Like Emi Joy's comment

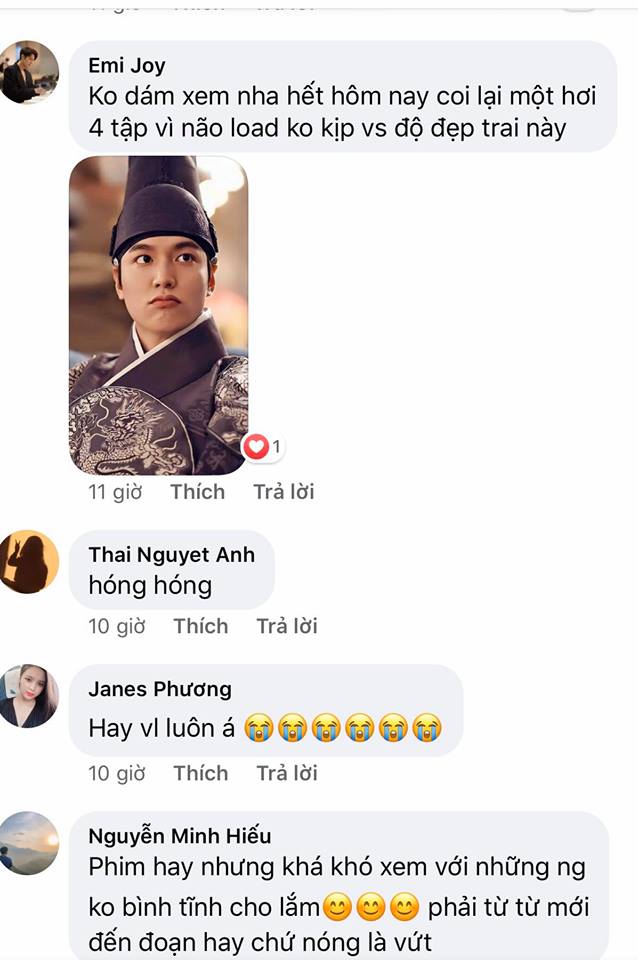197,492
